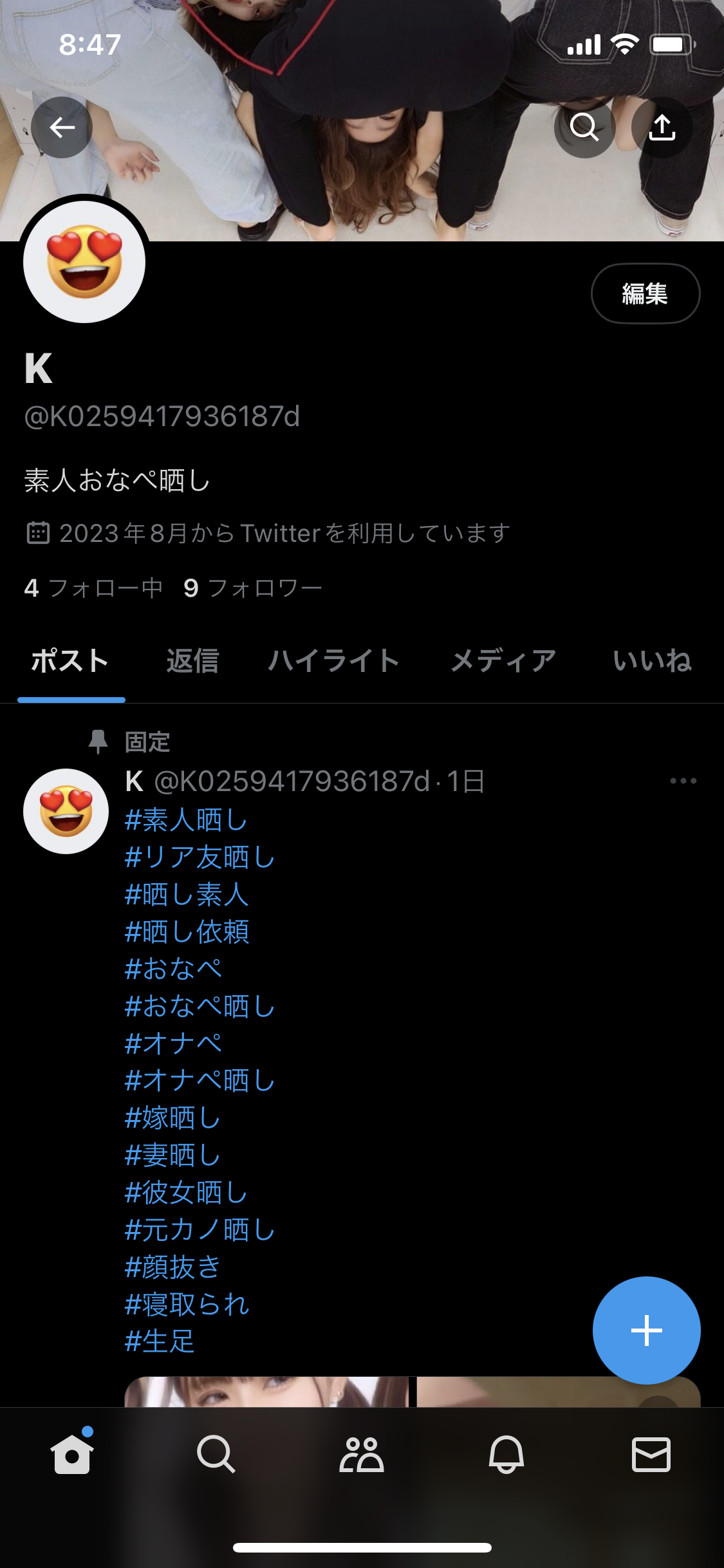Open the #生足 hashtag link

[x=158, y=1342]
